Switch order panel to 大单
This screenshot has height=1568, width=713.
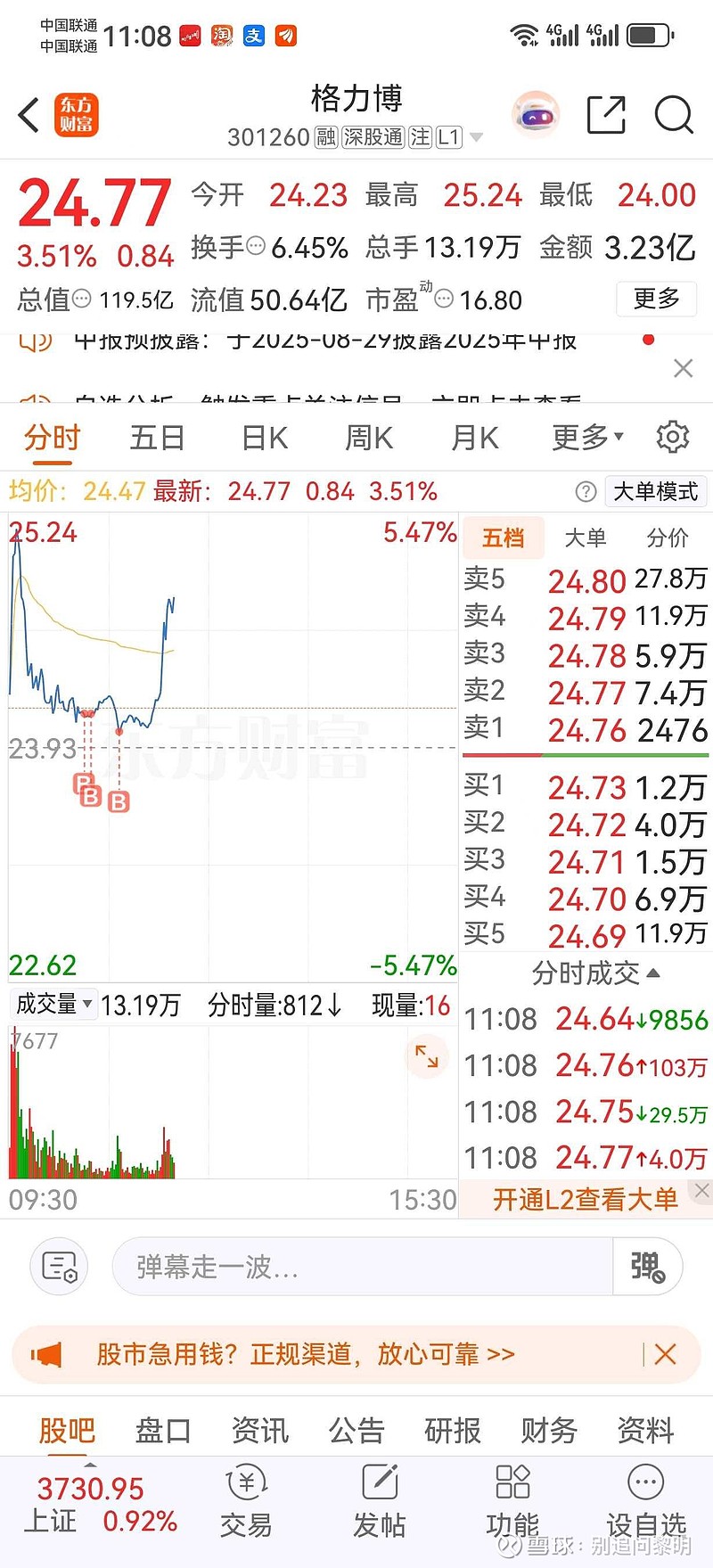tap(586, 538)
